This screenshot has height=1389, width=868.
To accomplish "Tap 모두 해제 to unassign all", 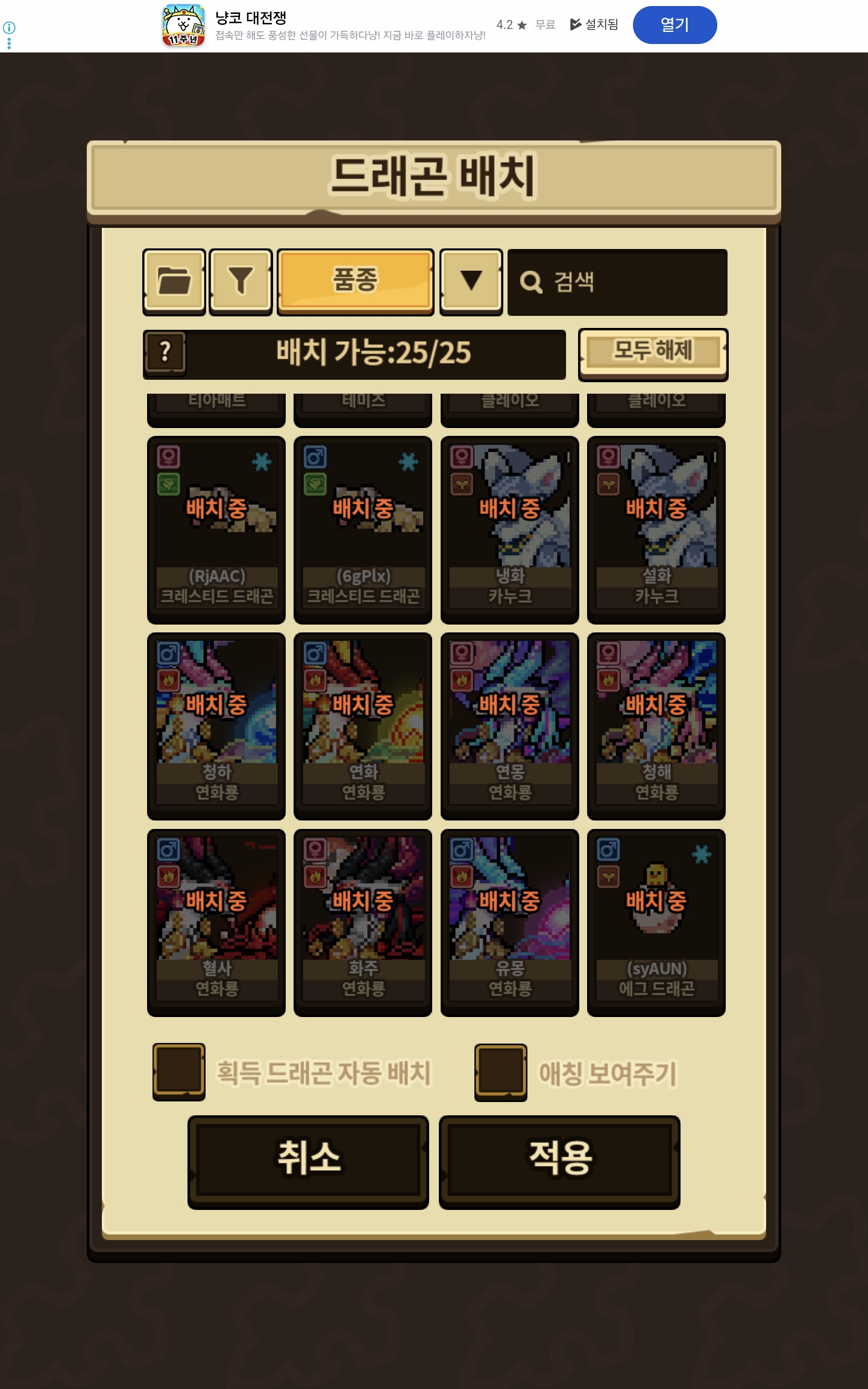I will [653, 354].
